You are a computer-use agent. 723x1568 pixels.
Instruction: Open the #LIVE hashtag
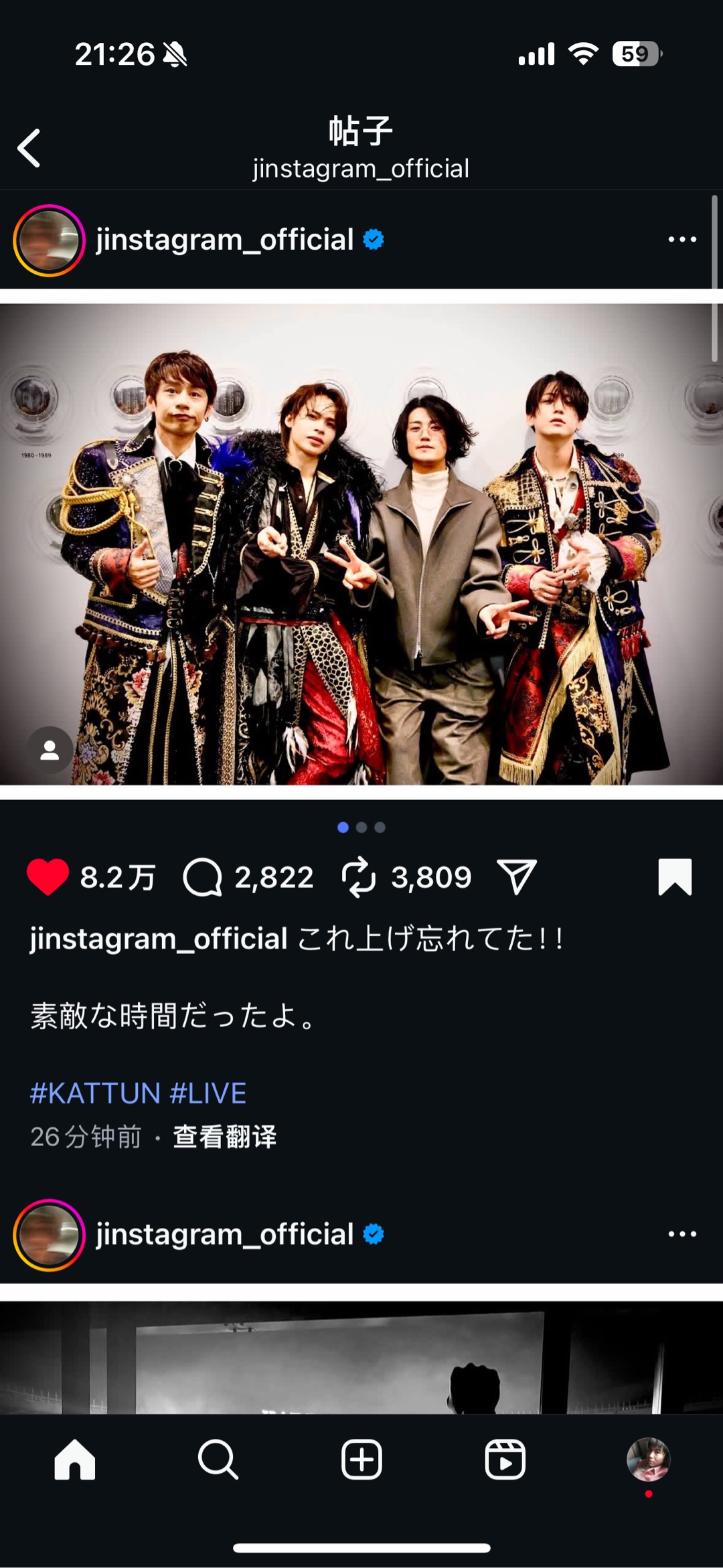pyautogui.click(x=208, y=1093)
